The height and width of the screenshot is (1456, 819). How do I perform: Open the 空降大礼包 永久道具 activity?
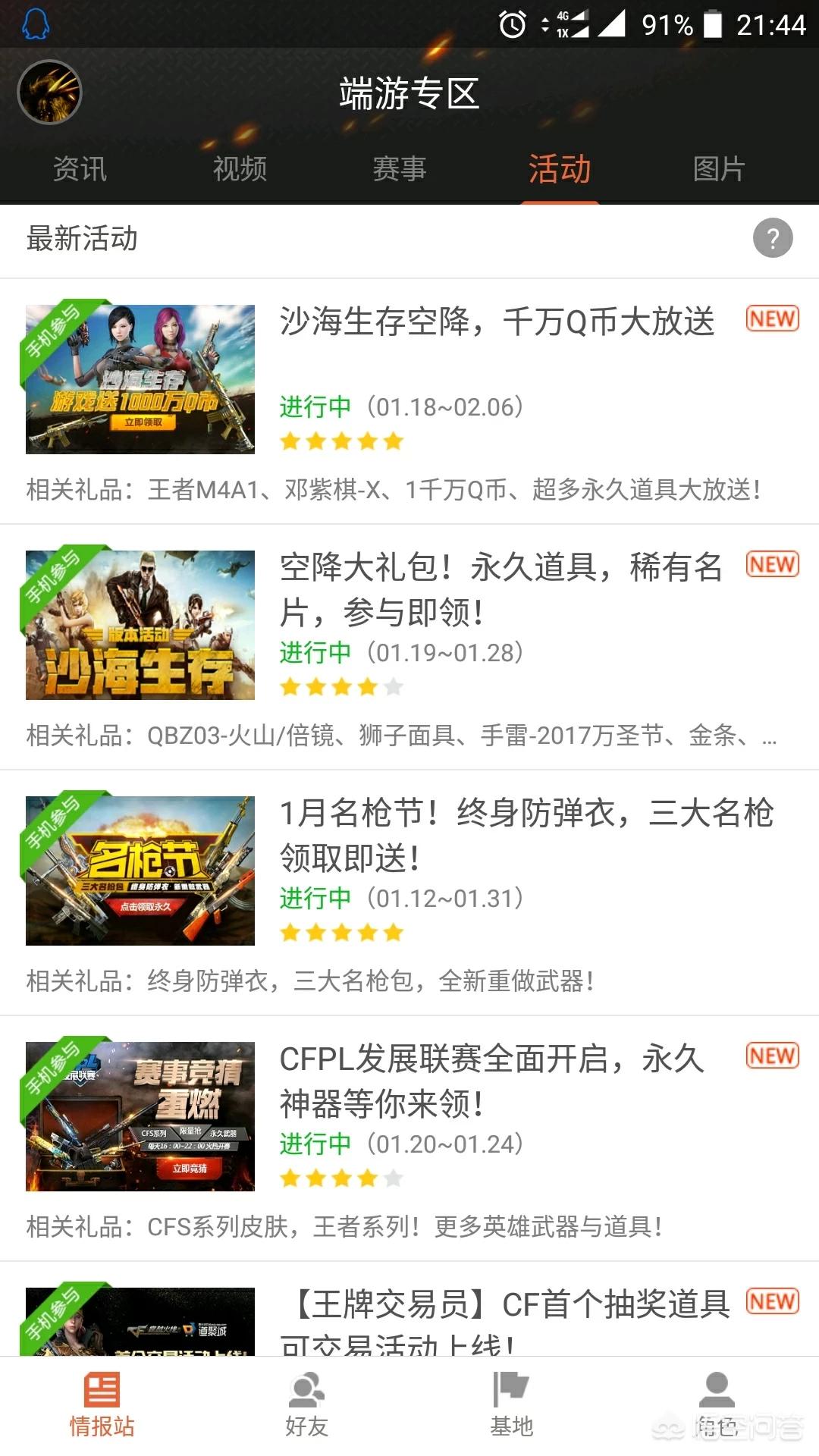tap(500, 588)
